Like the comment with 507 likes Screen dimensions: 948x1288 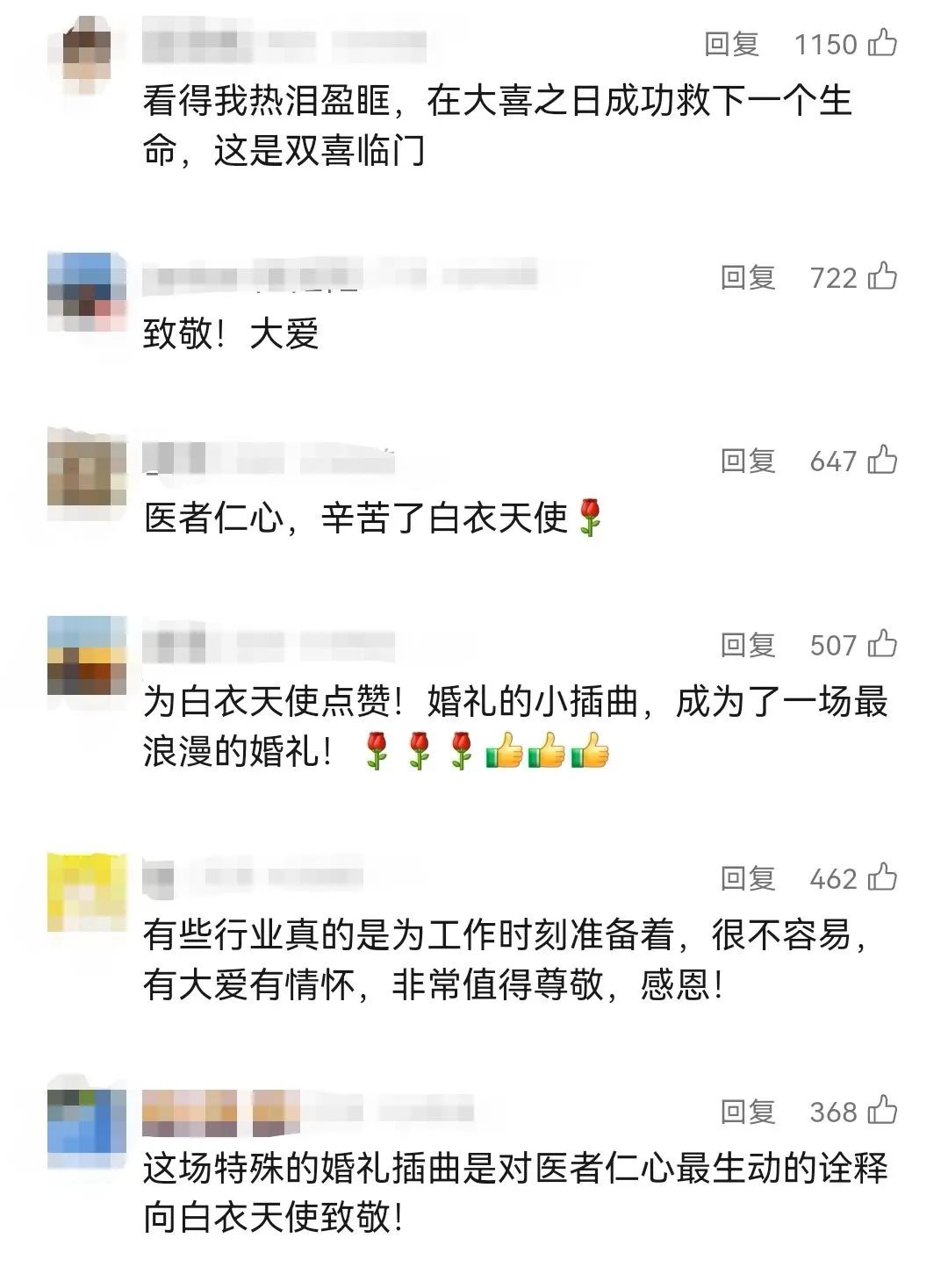click(882, 644)
